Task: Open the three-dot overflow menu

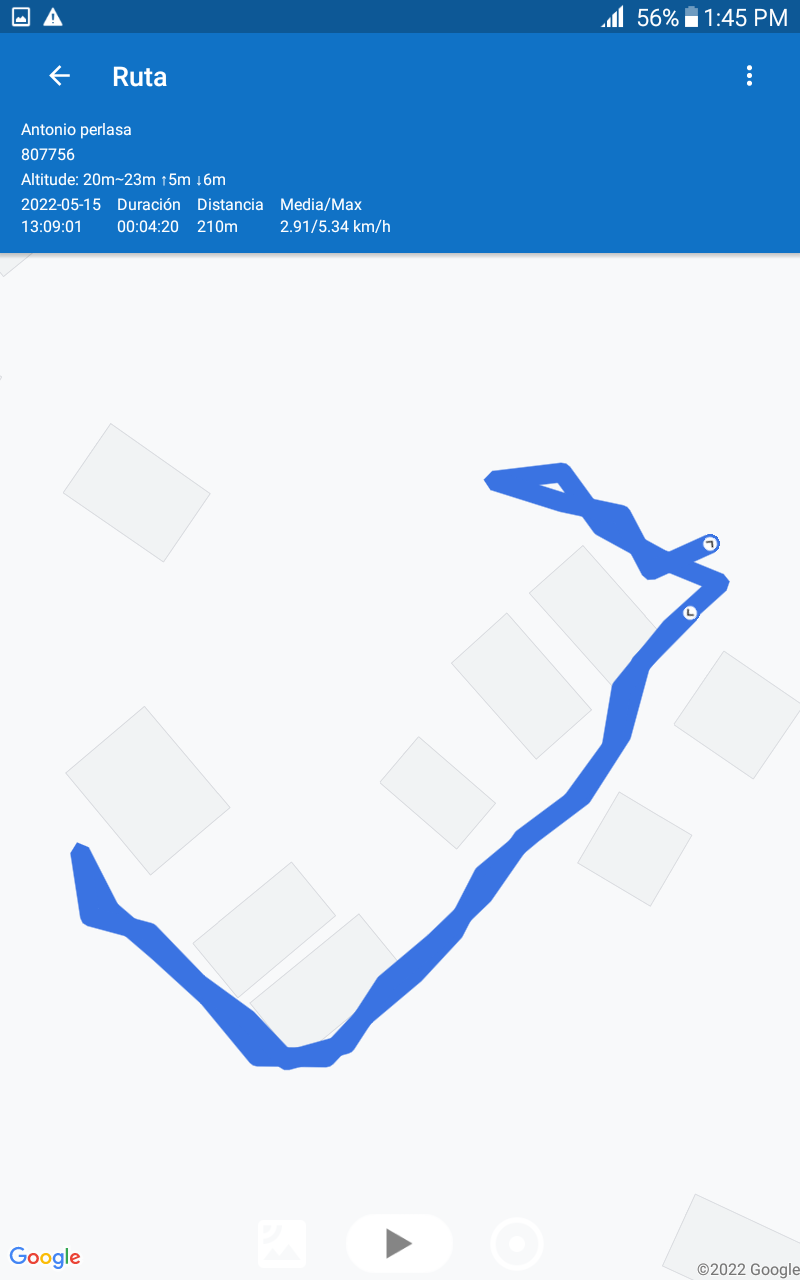Action: pyautogui.click(x=749, y=76)
